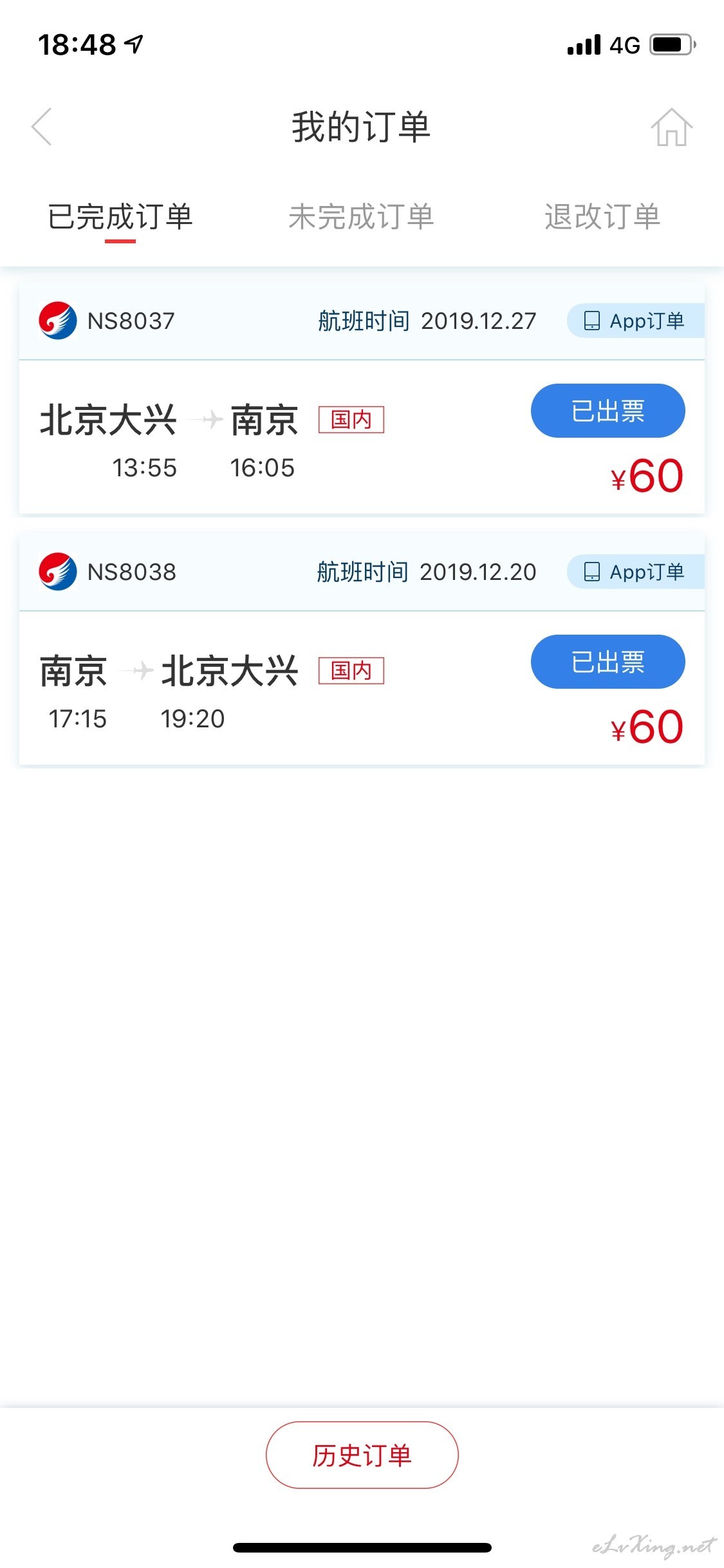Open the NS8038 南京 to 北京大兴 order
Image resolution: width=724 pixels, height=1568 pixels.
[362, 649]
